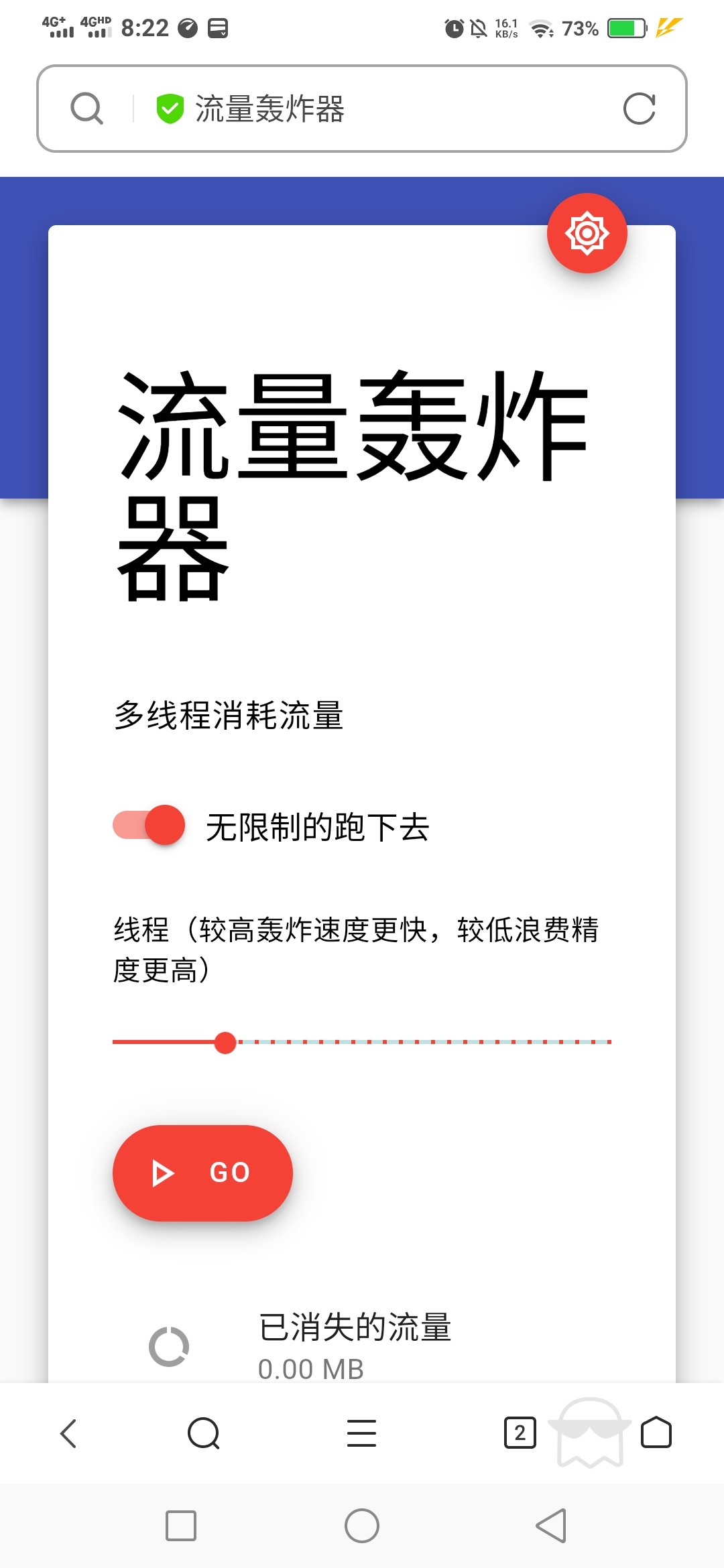
Task: Open the browser search from bottom toolbar
Action: pyautogui.click(x=204, y=1433)
